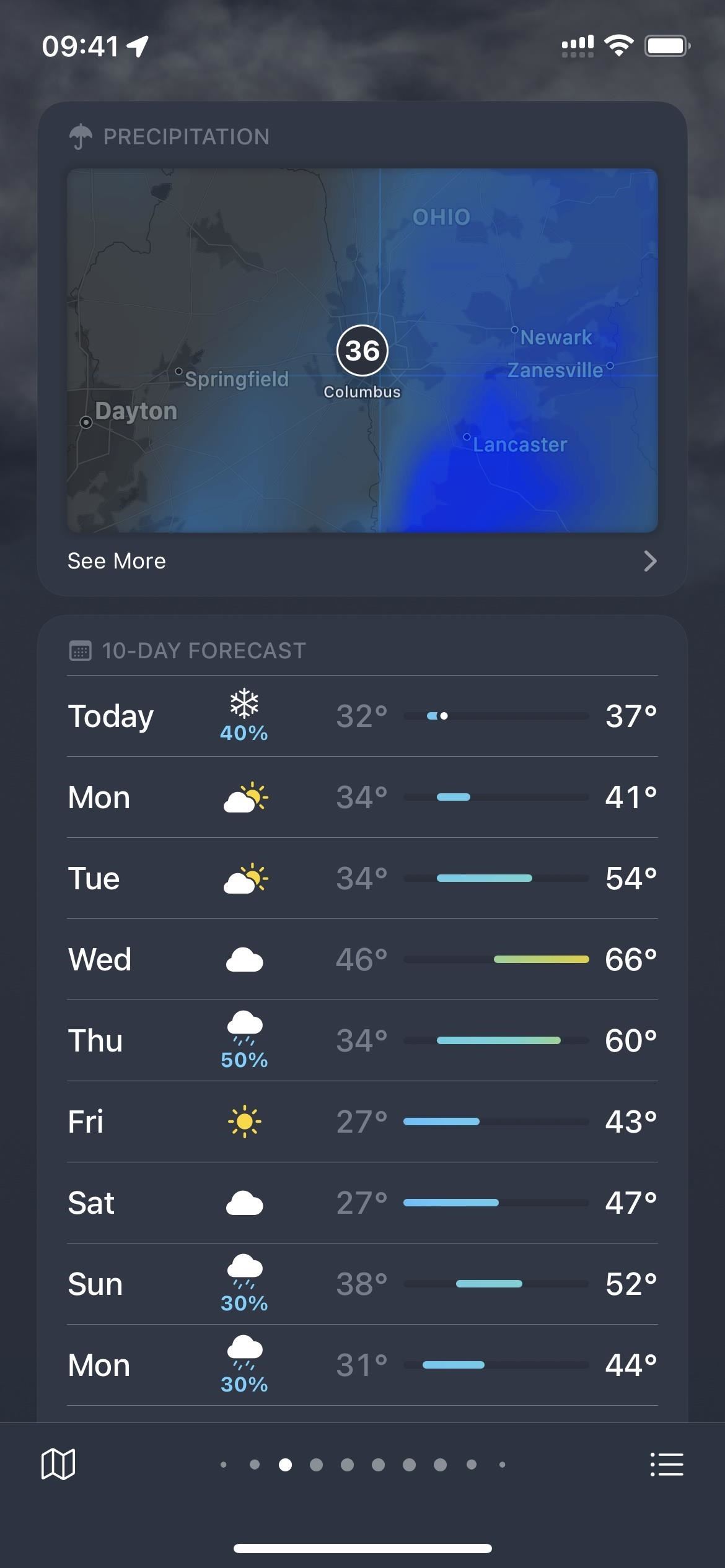Screen dimensions: 725x1568
Task: Tap See More under precipitation map
Action: 362,561
